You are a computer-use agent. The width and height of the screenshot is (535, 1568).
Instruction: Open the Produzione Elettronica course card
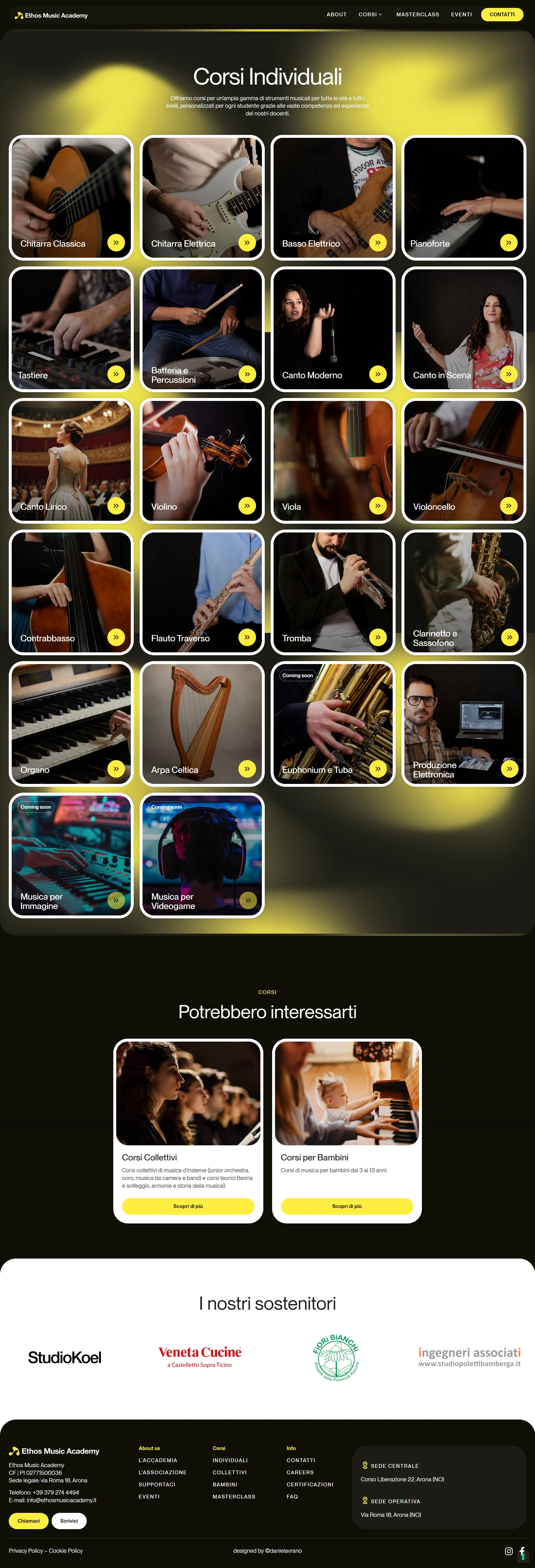tap(464, 723)
